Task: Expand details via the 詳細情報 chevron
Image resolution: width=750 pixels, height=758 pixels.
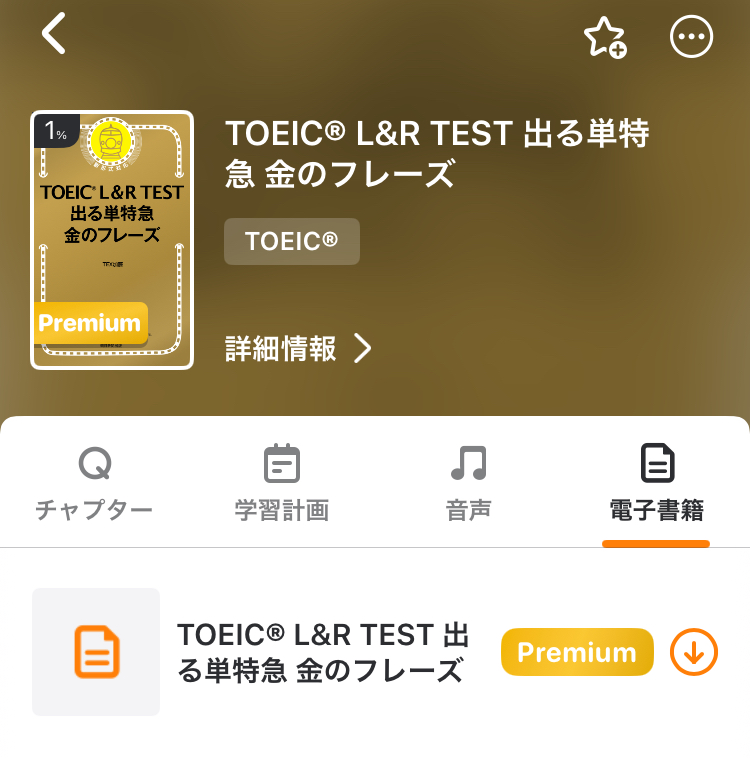Action: pyautogui.click(x=362, y=348)
